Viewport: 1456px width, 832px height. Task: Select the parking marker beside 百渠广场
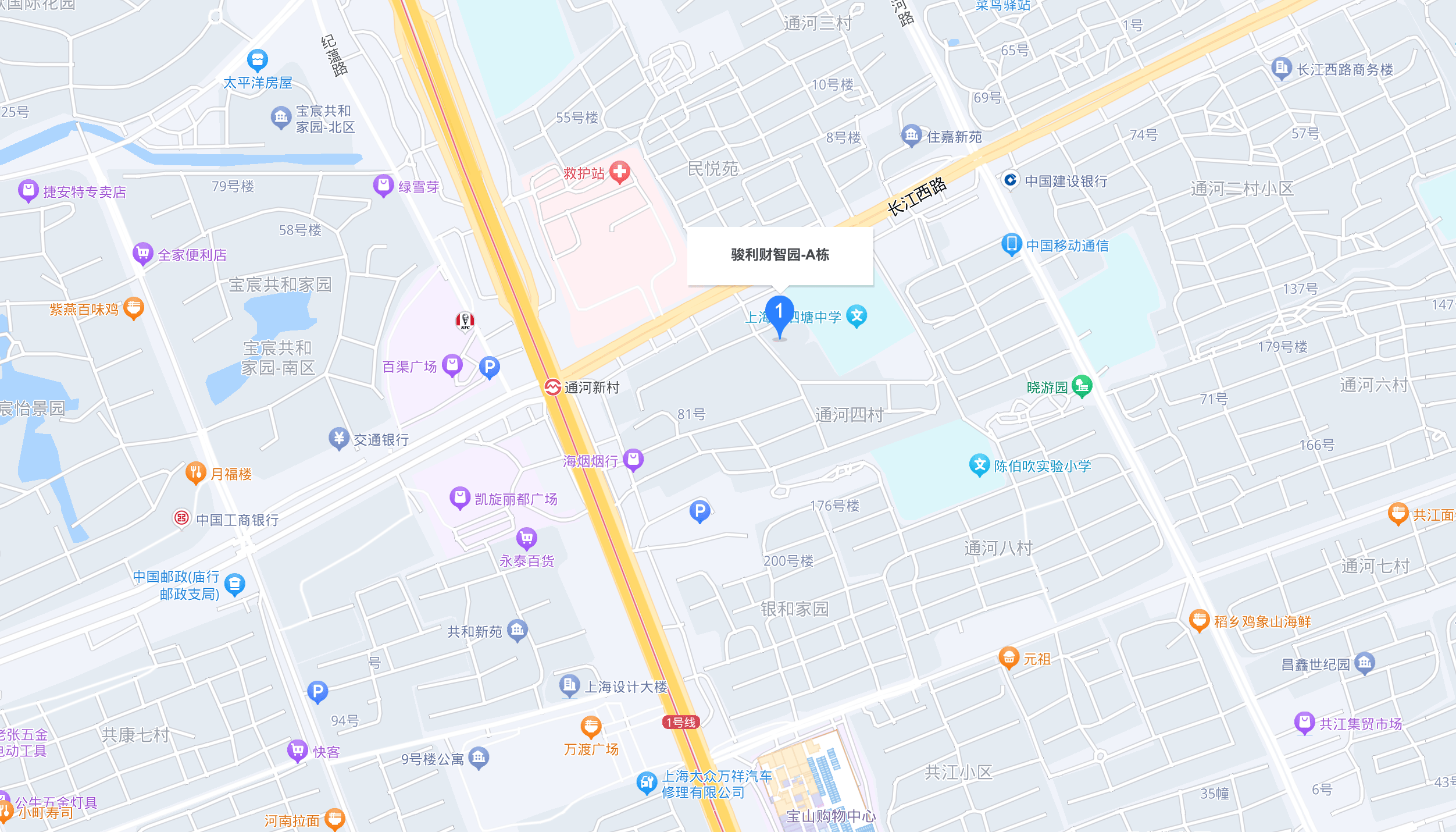[x=490, y=367]
